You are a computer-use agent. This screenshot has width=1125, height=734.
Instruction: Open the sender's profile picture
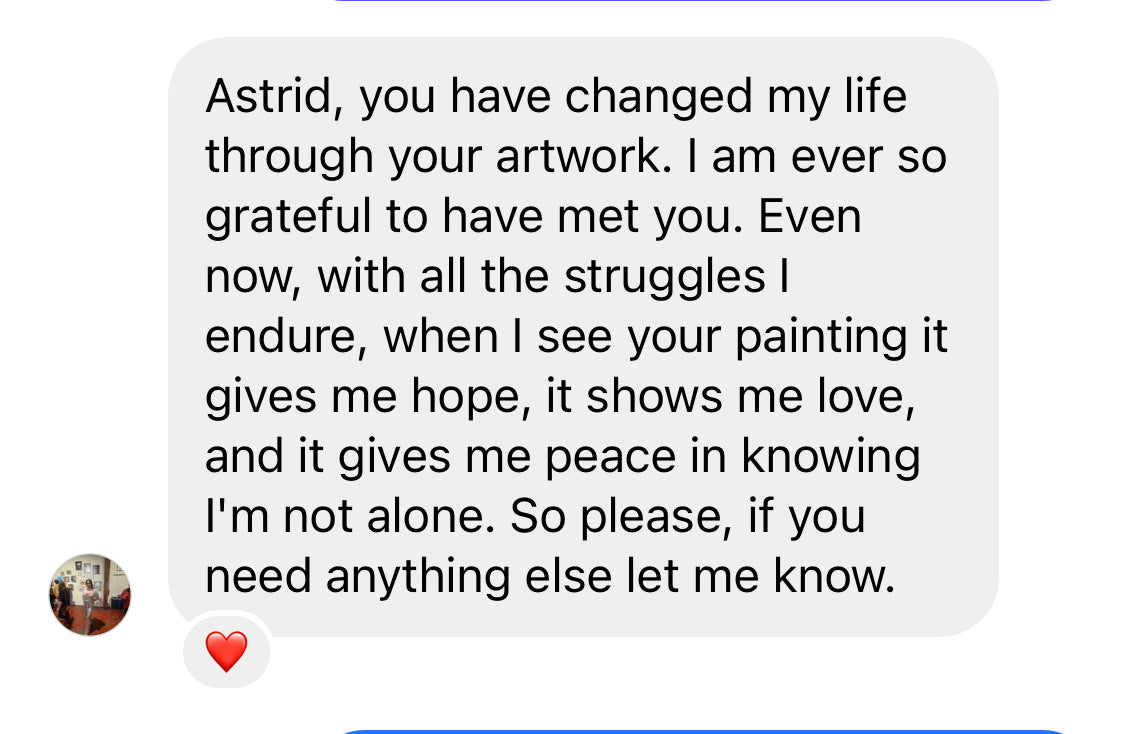(x=90, y=594)
